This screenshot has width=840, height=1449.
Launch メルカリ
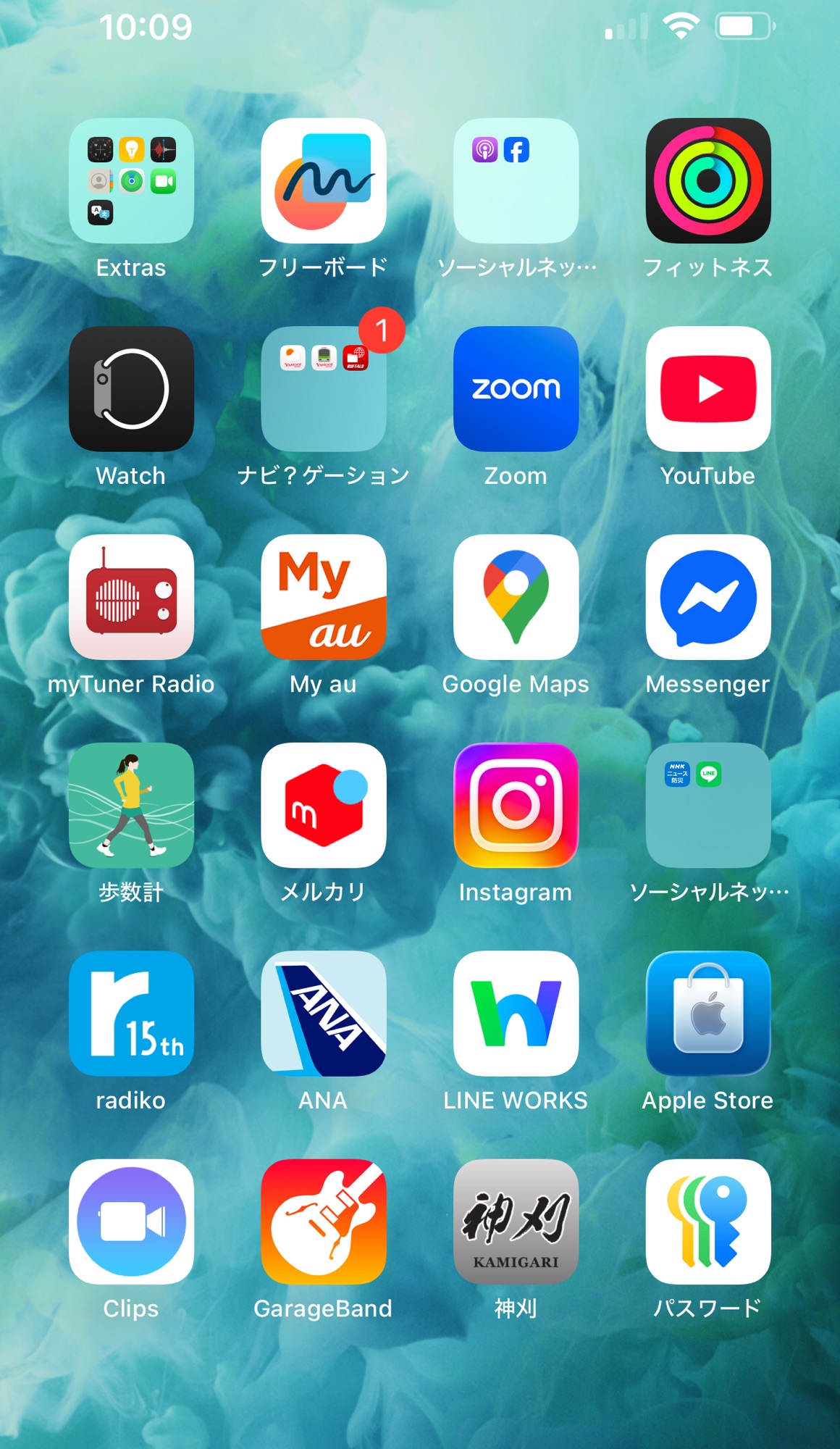pyautogui.click(x=323, y=805)
